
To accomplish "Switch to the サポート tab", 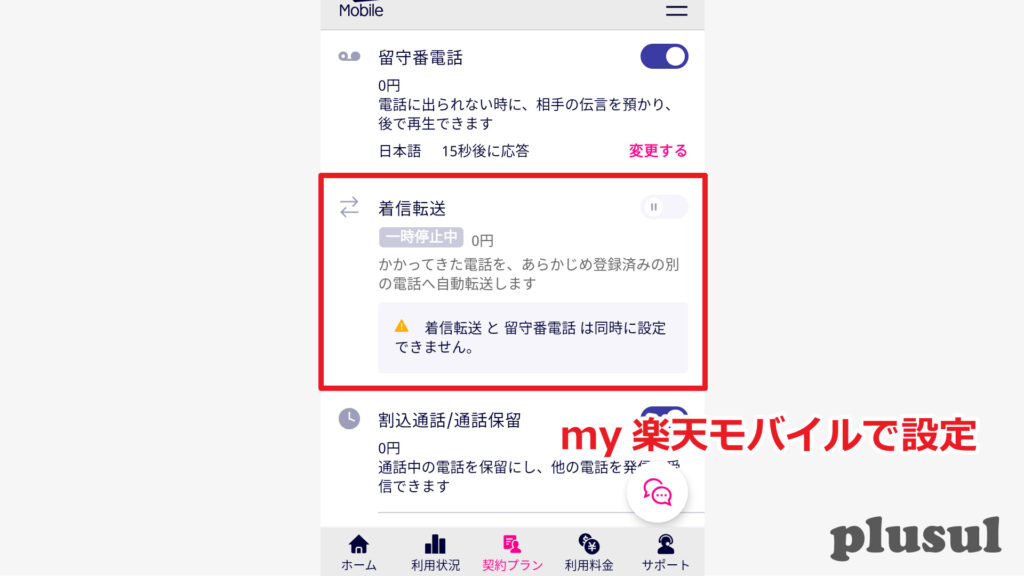I will 665,552.
